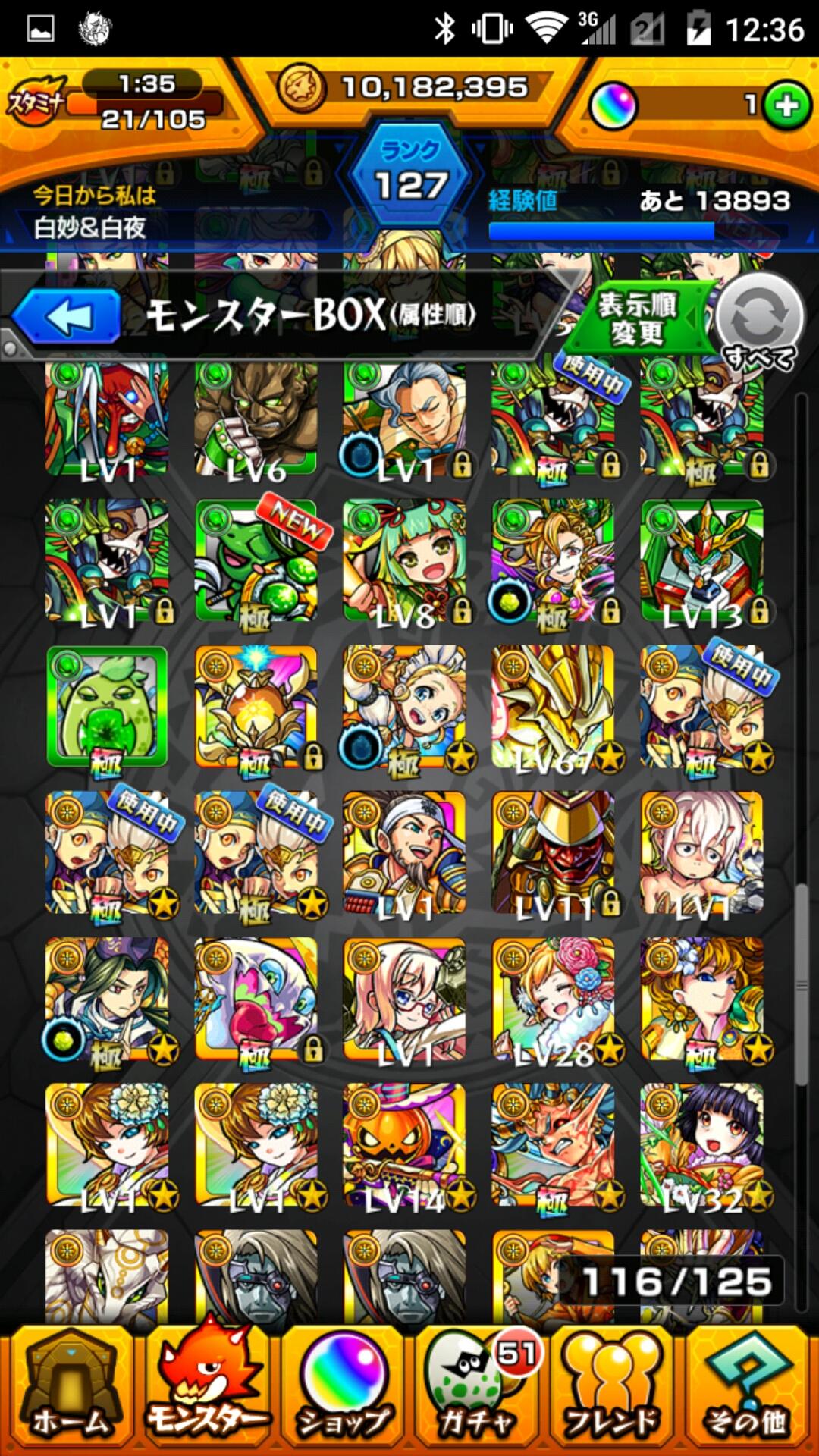Select the golden dragon monster at LV67

pyautogui.click(x=554, y=707)
